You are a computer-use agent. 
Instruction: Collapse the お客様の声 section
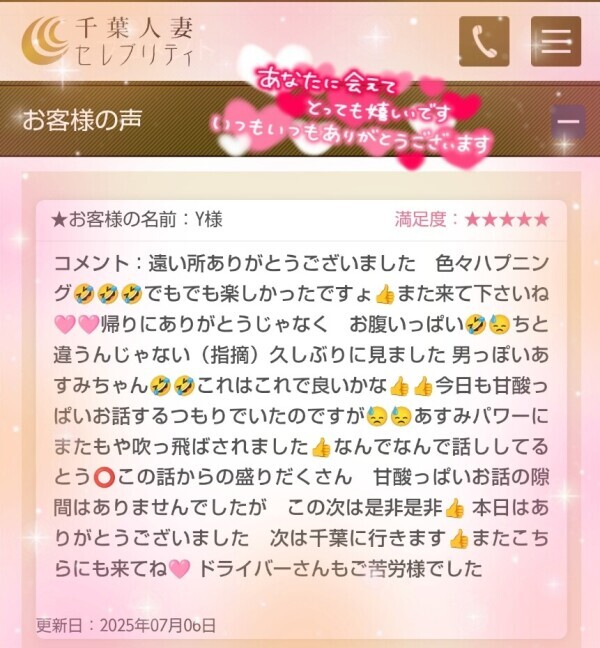[569, 122]
